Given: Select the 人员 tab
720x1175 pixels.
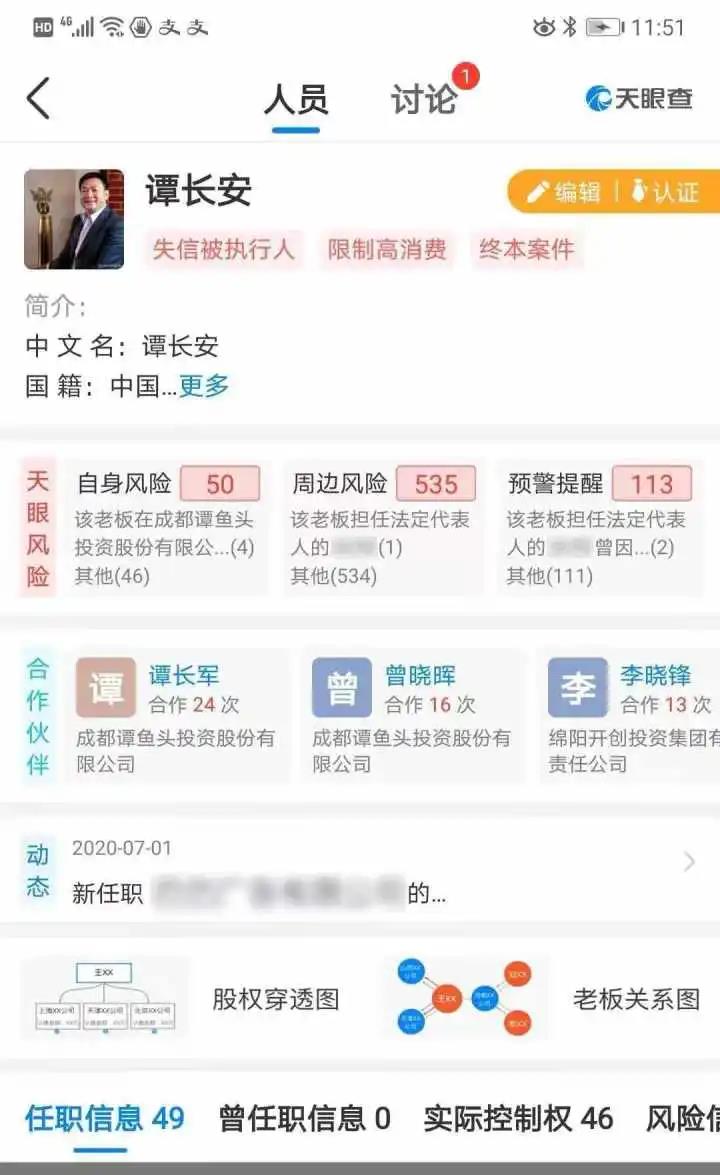Looking at the screenshot, I should coord(296,99).
